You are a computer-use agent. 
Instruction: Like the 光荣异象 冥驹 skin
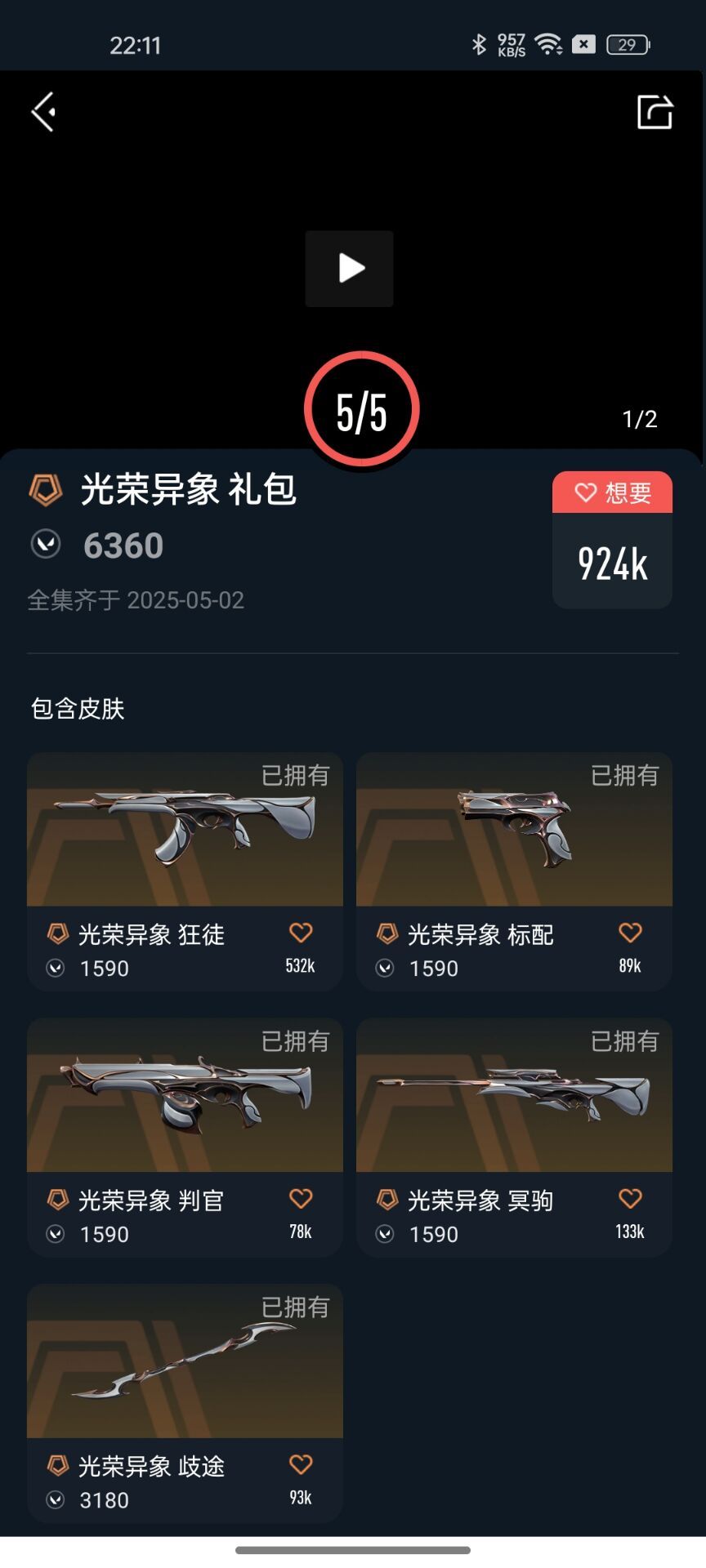[630, 1199]
